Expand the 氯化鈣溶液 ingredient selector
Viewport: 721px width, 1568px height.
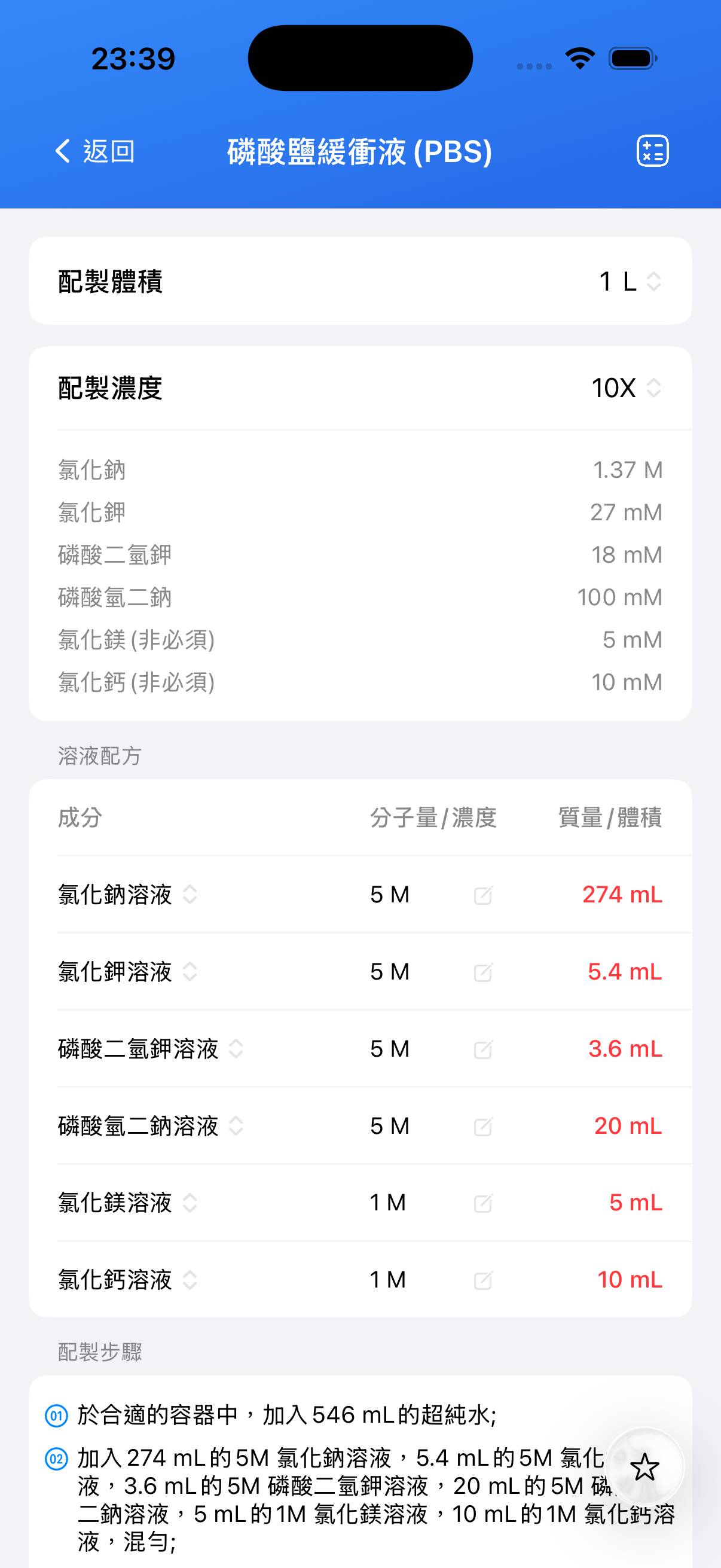pyautogui.click(x=190, y=1280)
